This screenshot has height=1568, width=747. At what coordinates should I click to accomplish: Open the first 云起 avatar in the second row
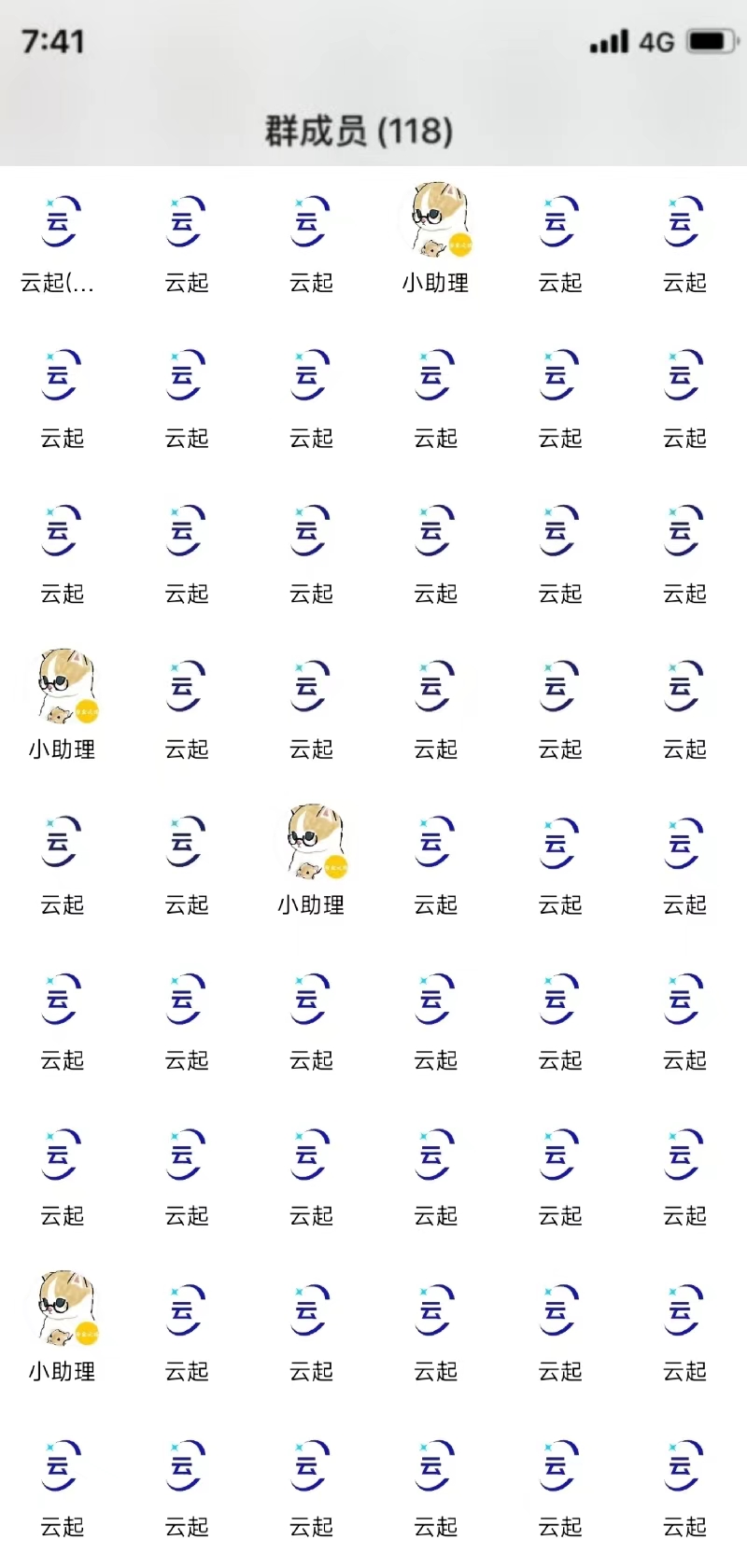coord(61,375)
